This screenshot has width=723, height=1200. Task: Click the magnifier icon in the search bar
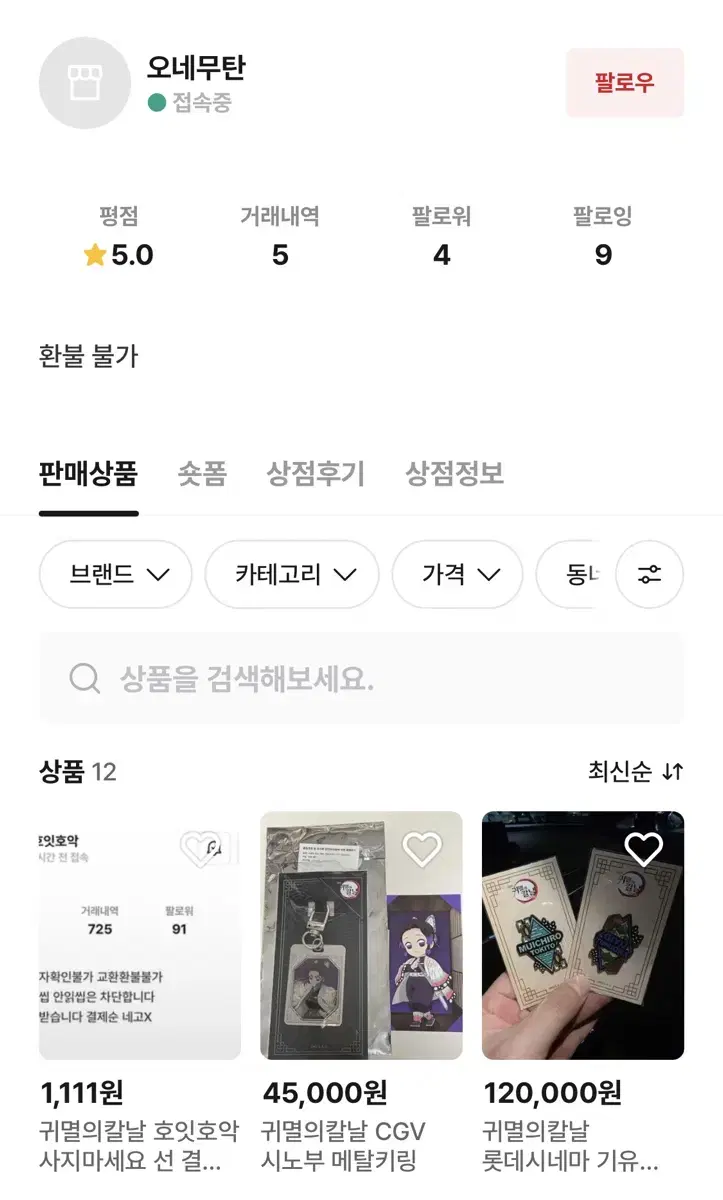(84, 678)
